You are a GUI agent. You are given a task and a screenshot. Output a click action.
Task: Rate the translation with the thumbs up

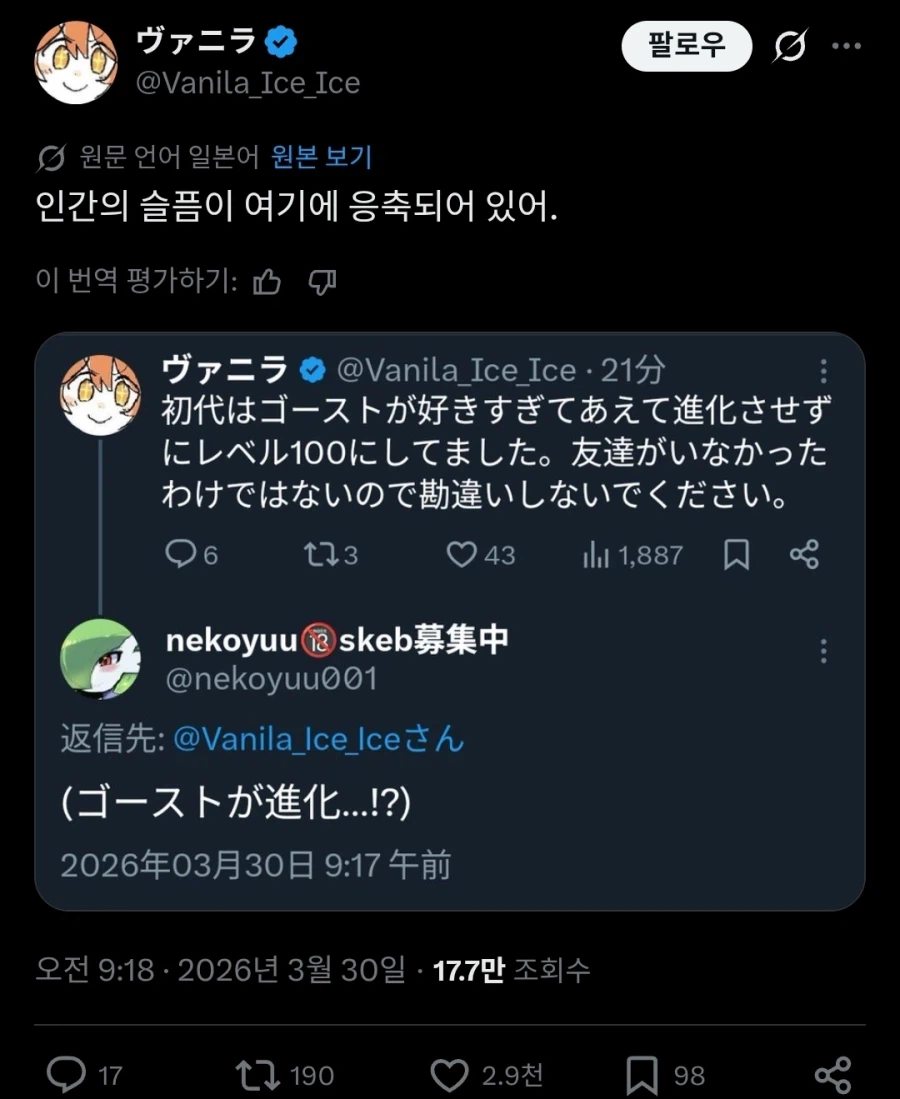(265, 284)
